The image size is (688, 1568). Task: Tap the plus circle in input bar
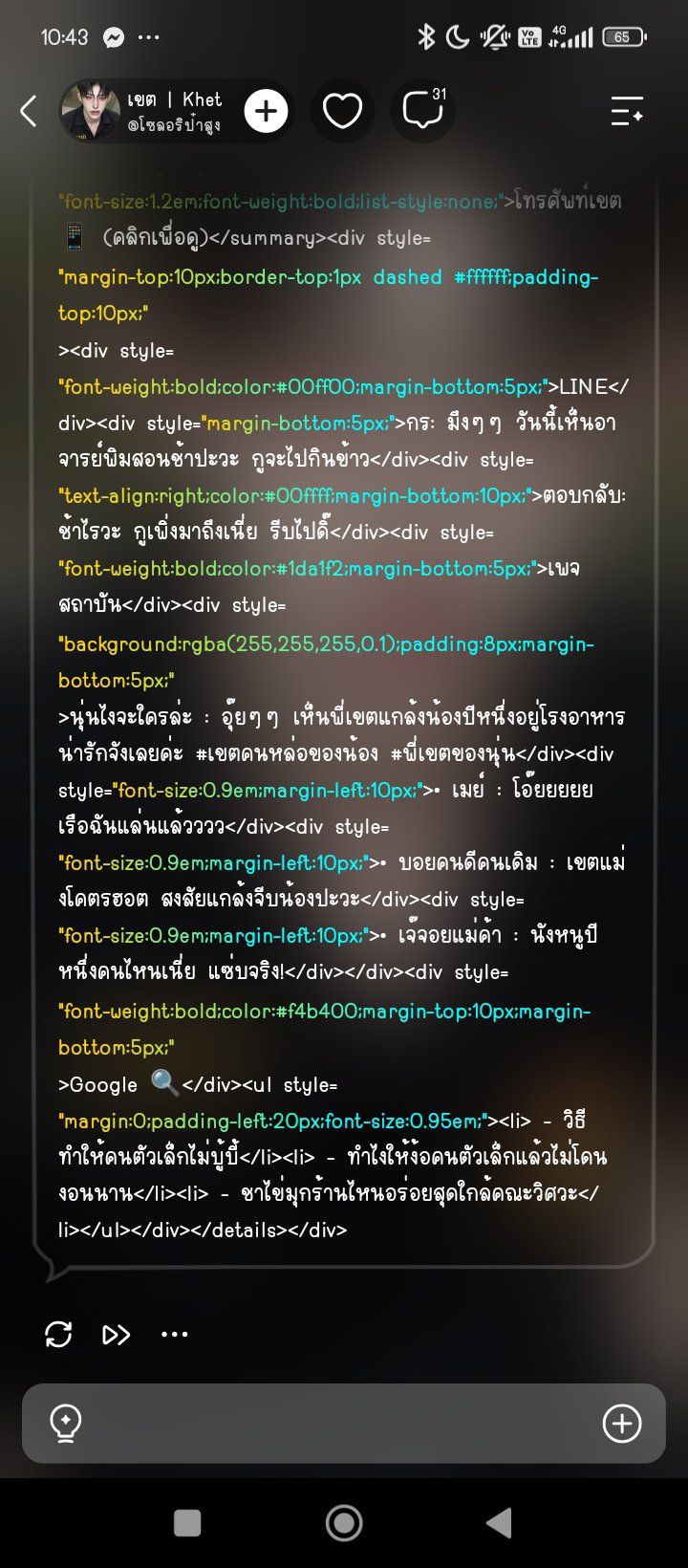click(622, 1423)
